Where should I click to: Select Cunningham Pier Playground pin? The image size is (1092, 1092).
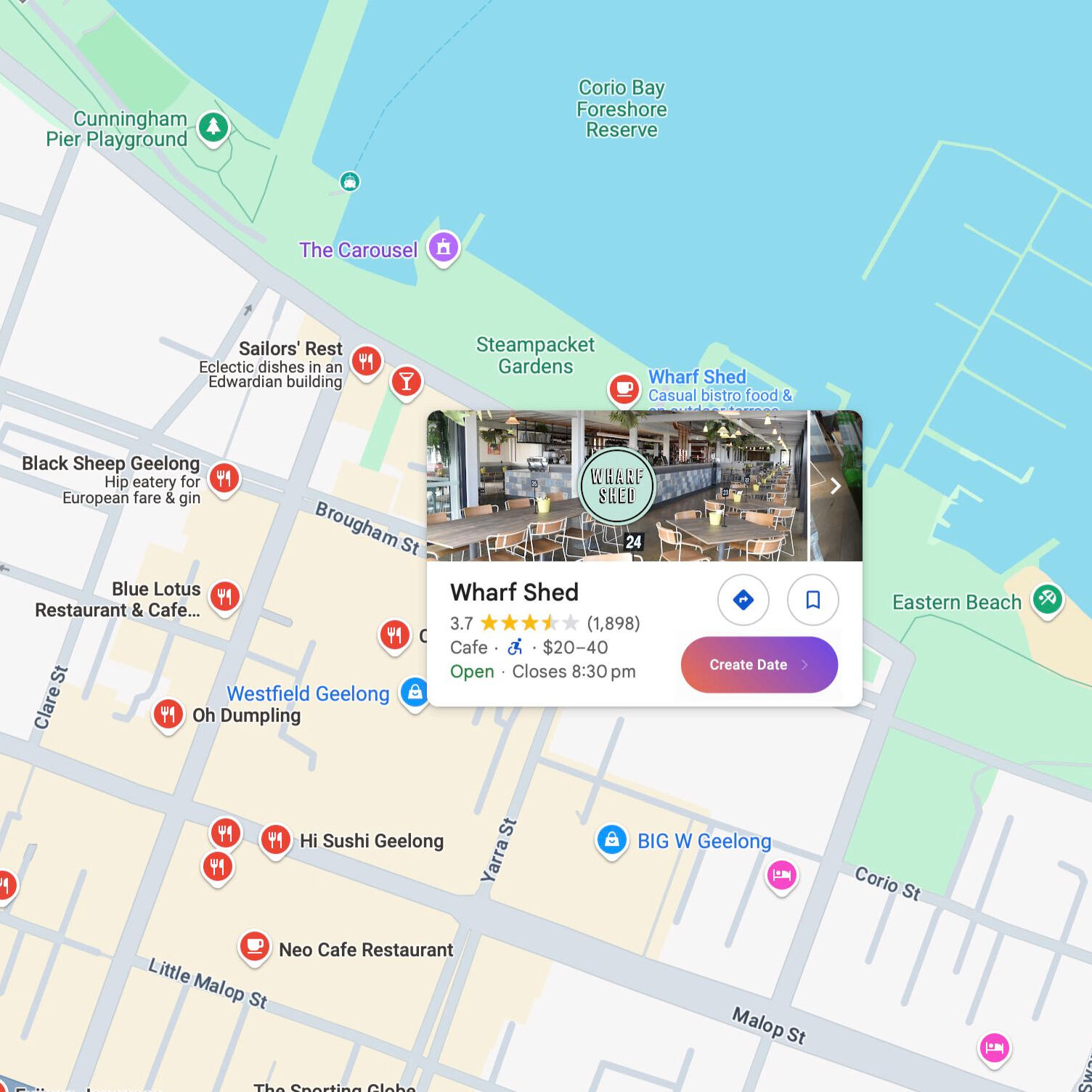213,127
